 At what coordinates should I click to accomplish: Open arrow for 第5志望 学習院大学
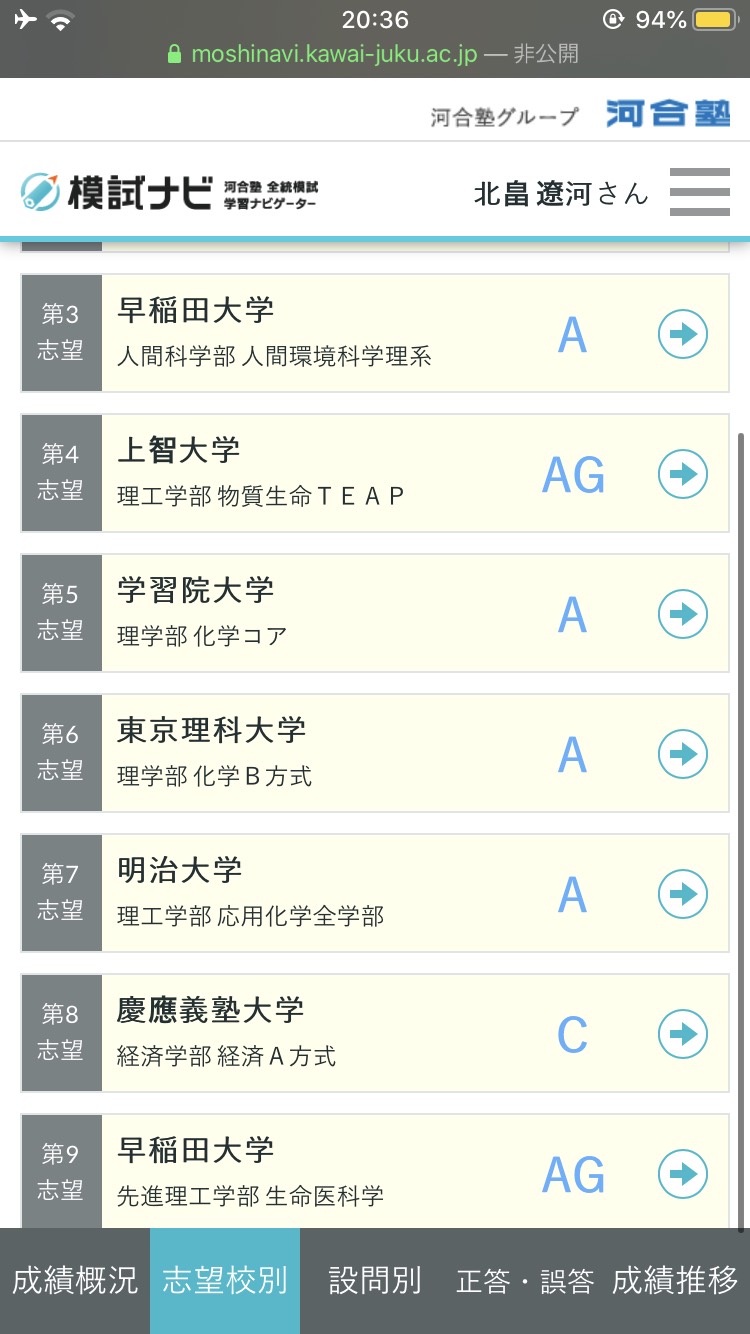[683, 614]
